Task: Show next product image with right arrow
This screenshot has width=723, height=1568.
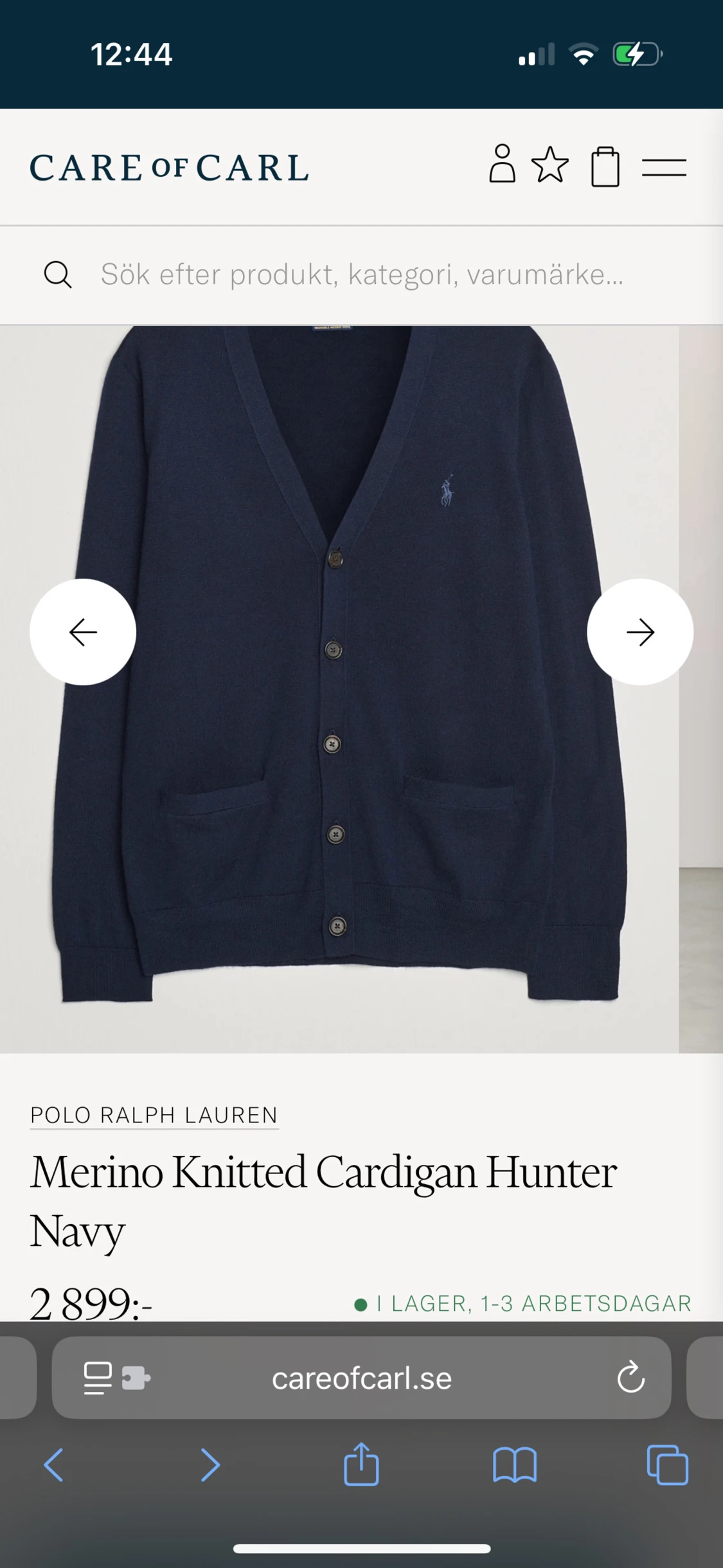Action: click(x=640, y=632)
